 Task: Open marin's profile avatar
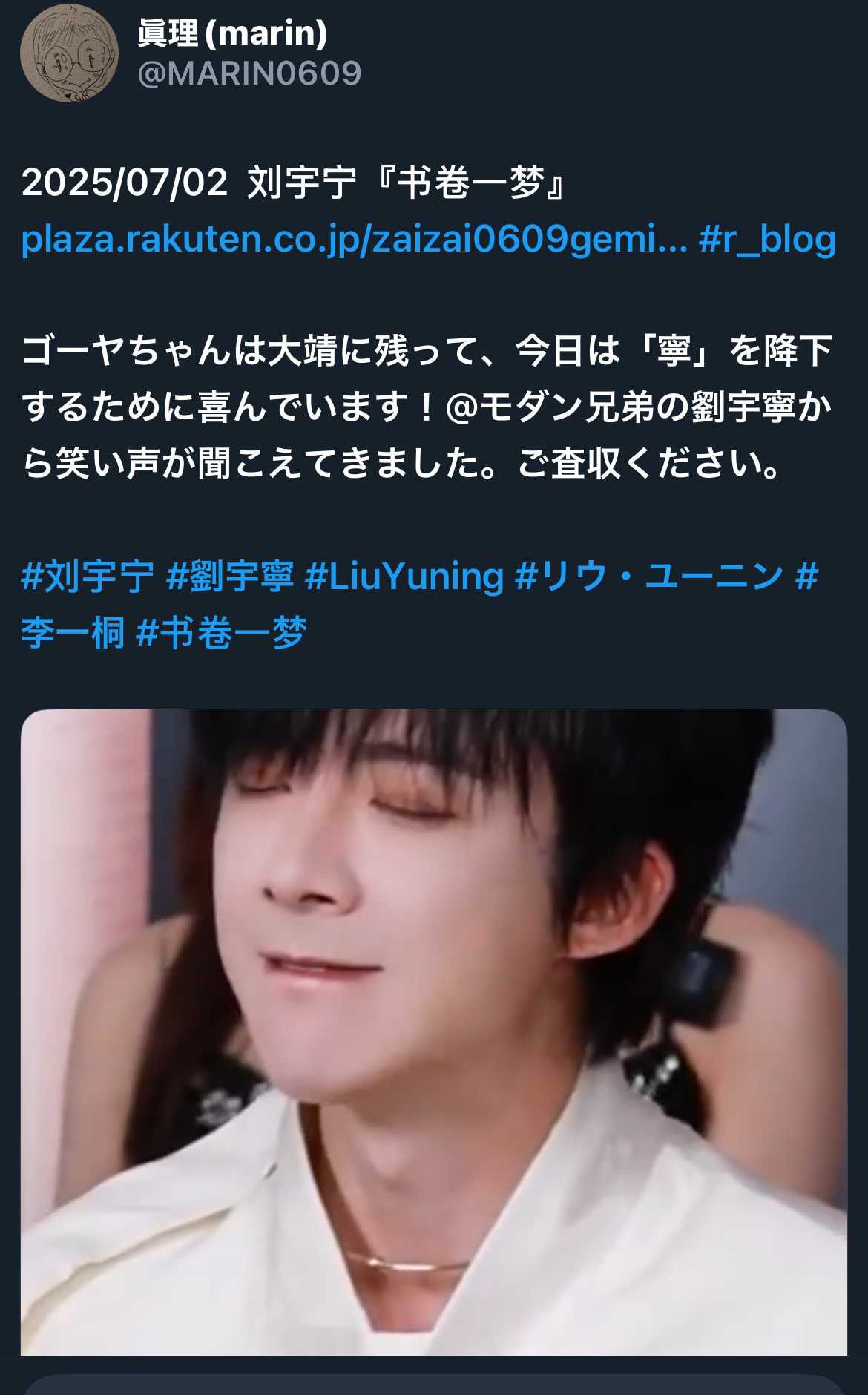(68, 53)
